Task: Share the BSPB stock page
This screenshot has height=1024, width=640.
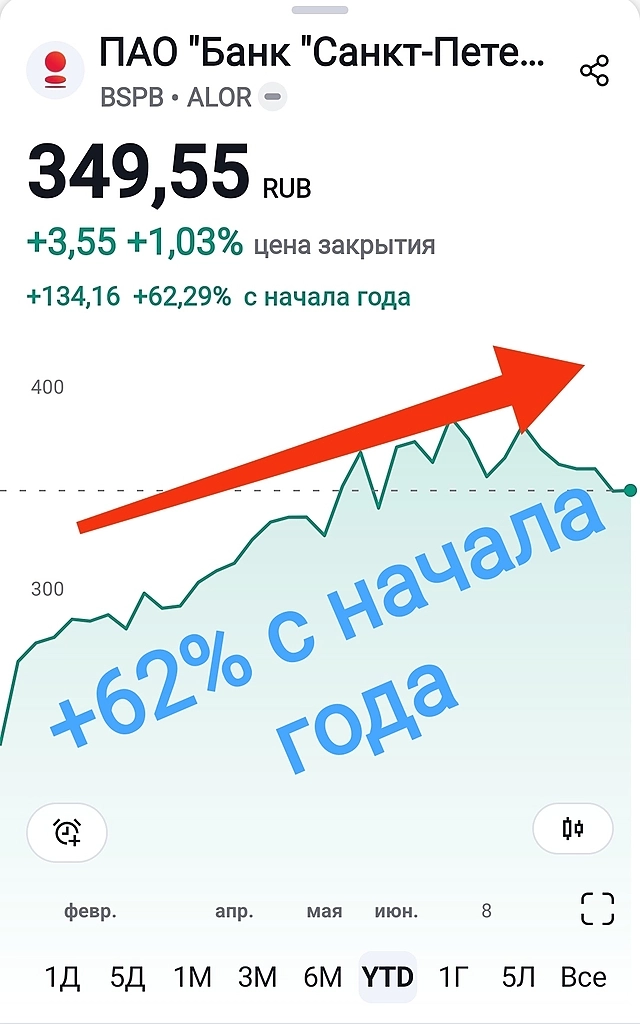Action: pyautogui.click(x=594, y=71)
